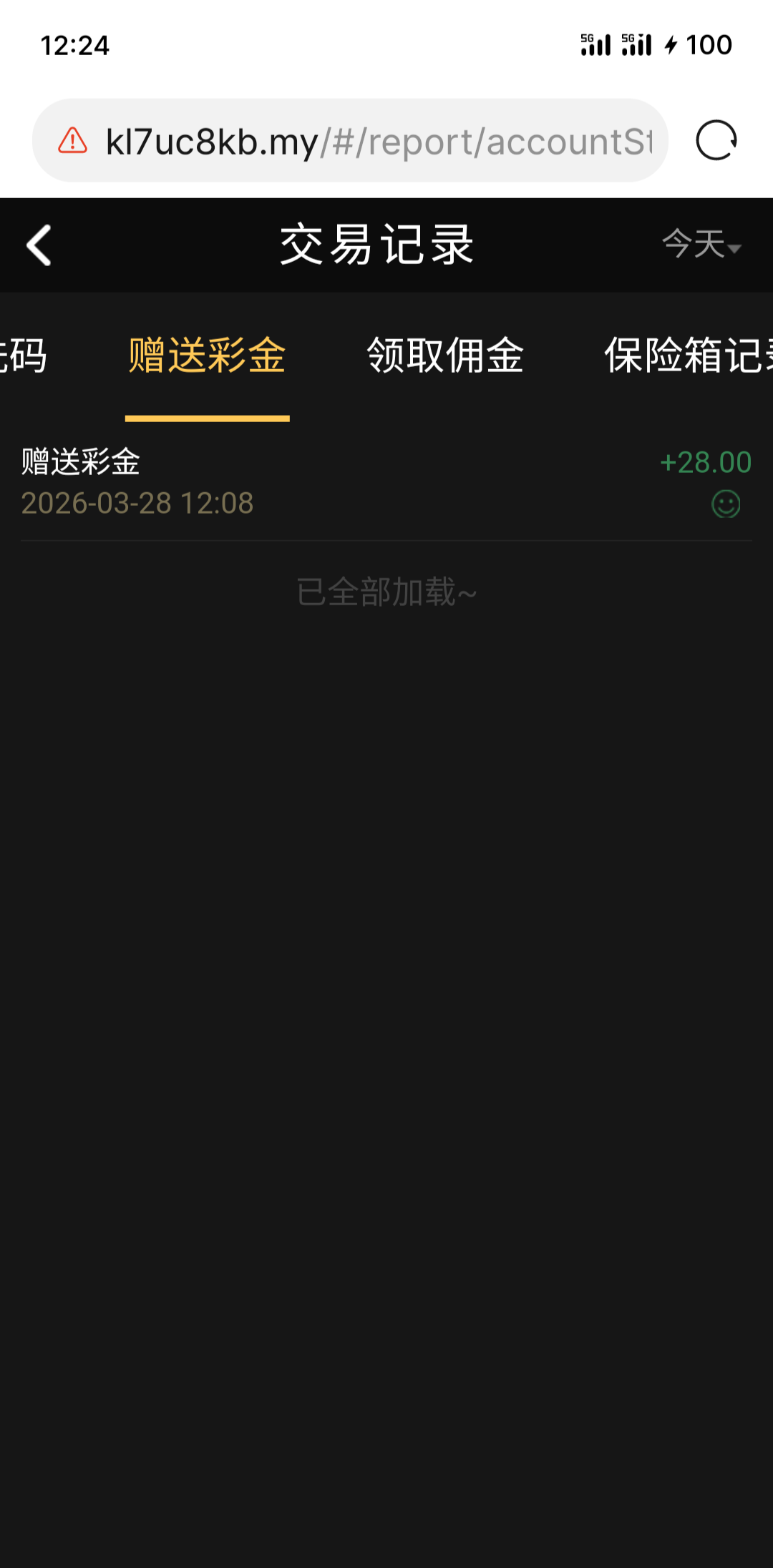The width and height of the screenshot is (773, 1568).
Task: Reload the page in browser
Action: tap(716, 140)
